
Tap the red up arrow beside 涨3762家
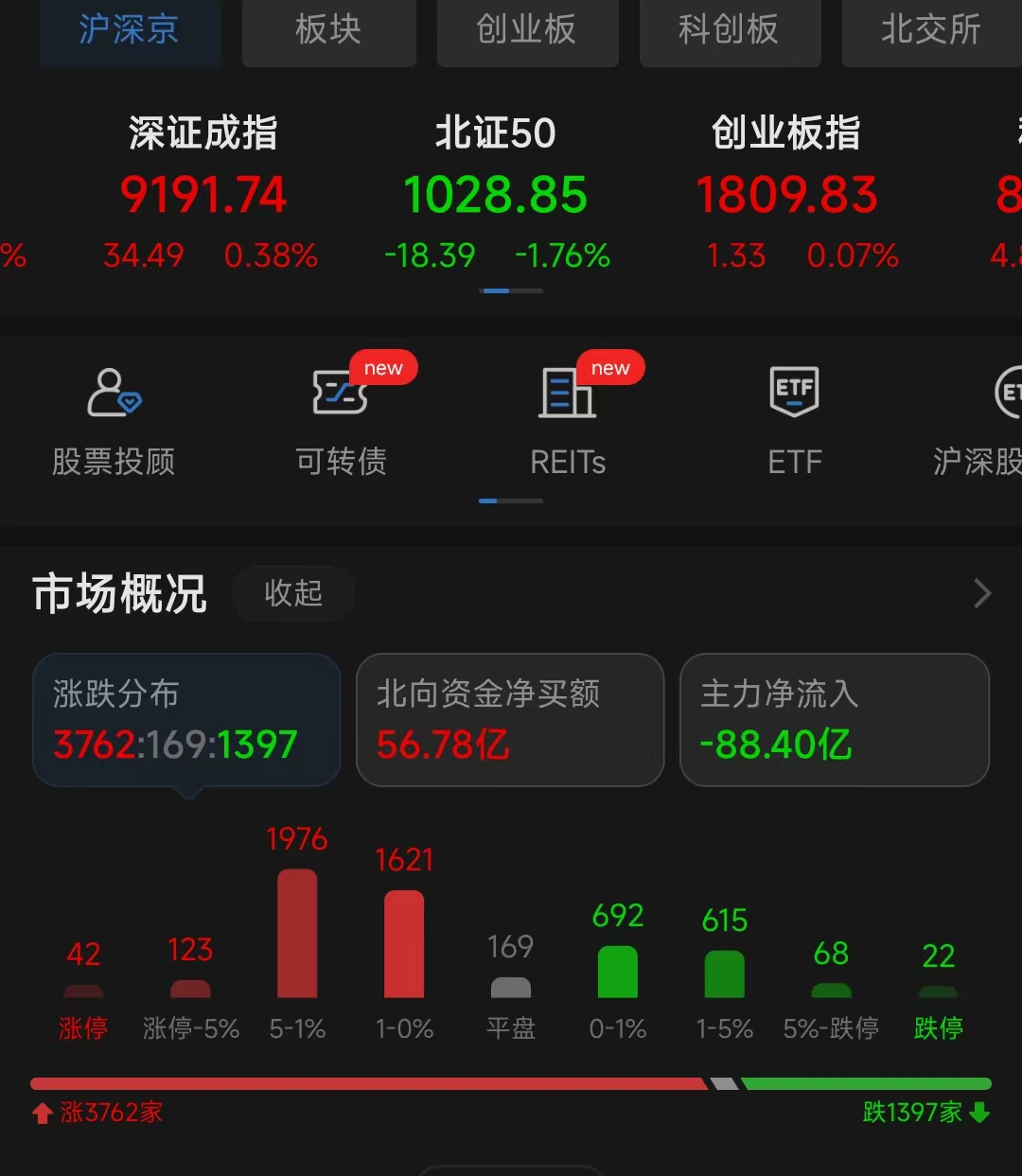click(40, 1113)
